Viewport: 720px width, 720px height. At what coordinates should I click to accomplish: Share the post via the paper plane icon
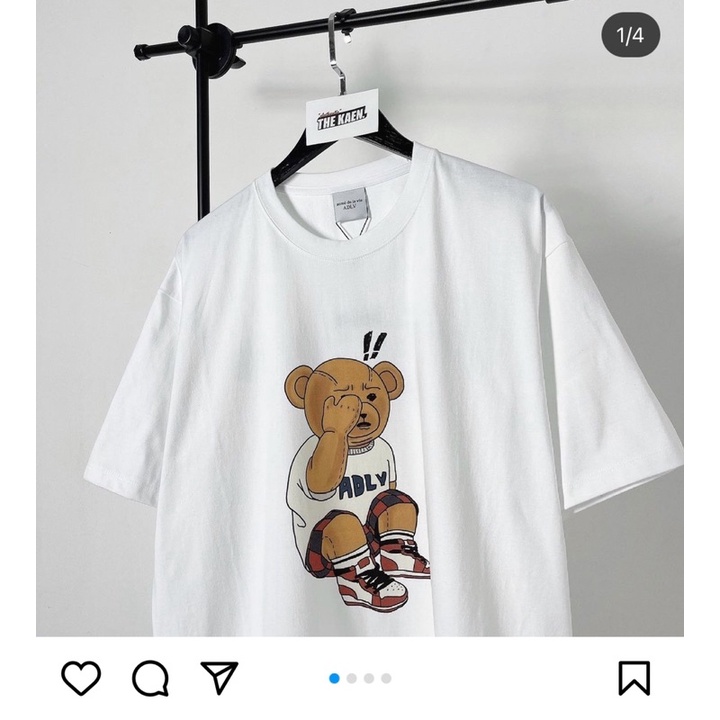219,677
